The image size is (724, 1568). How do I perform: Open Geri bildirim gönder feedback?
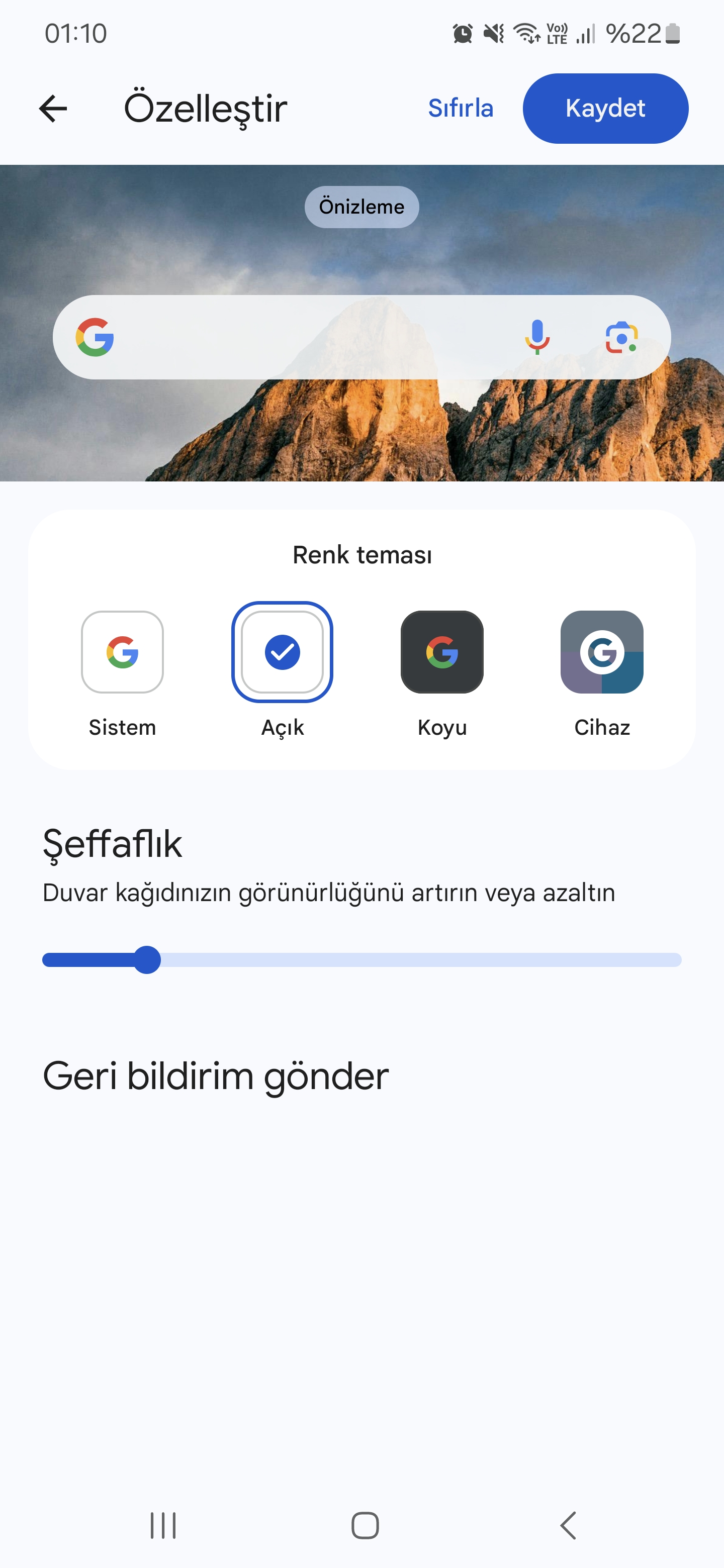(x=216, y=1076)
